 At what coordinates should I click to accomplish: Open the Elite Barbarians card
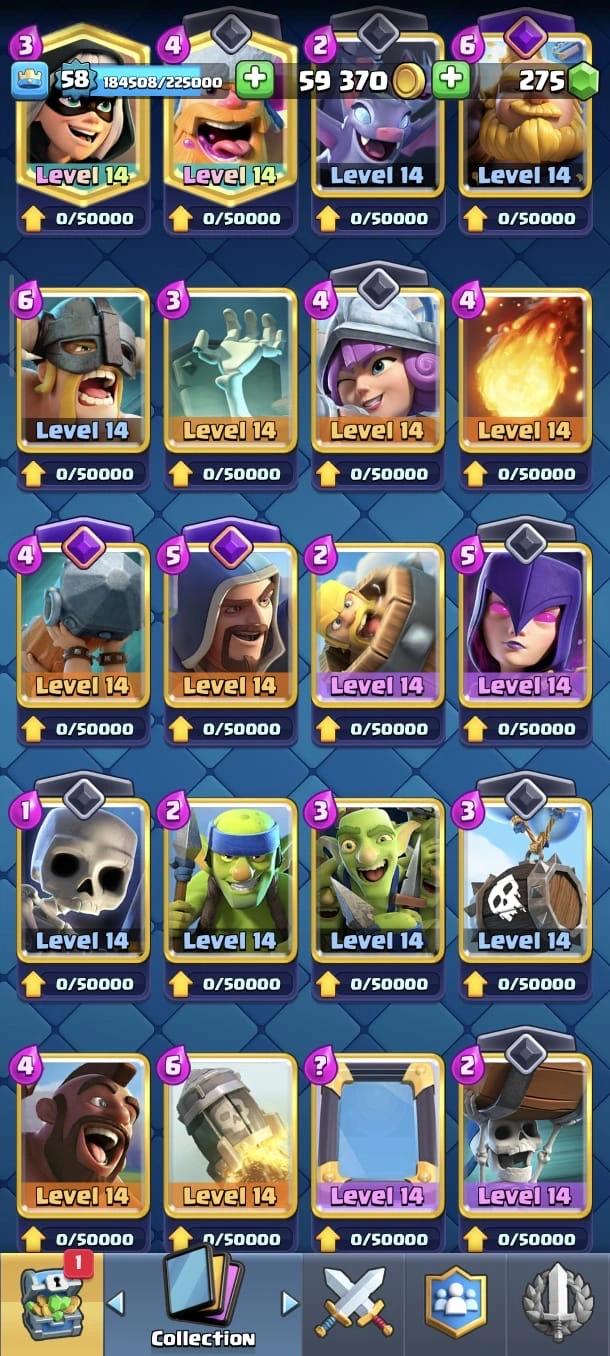click(83, 370)
